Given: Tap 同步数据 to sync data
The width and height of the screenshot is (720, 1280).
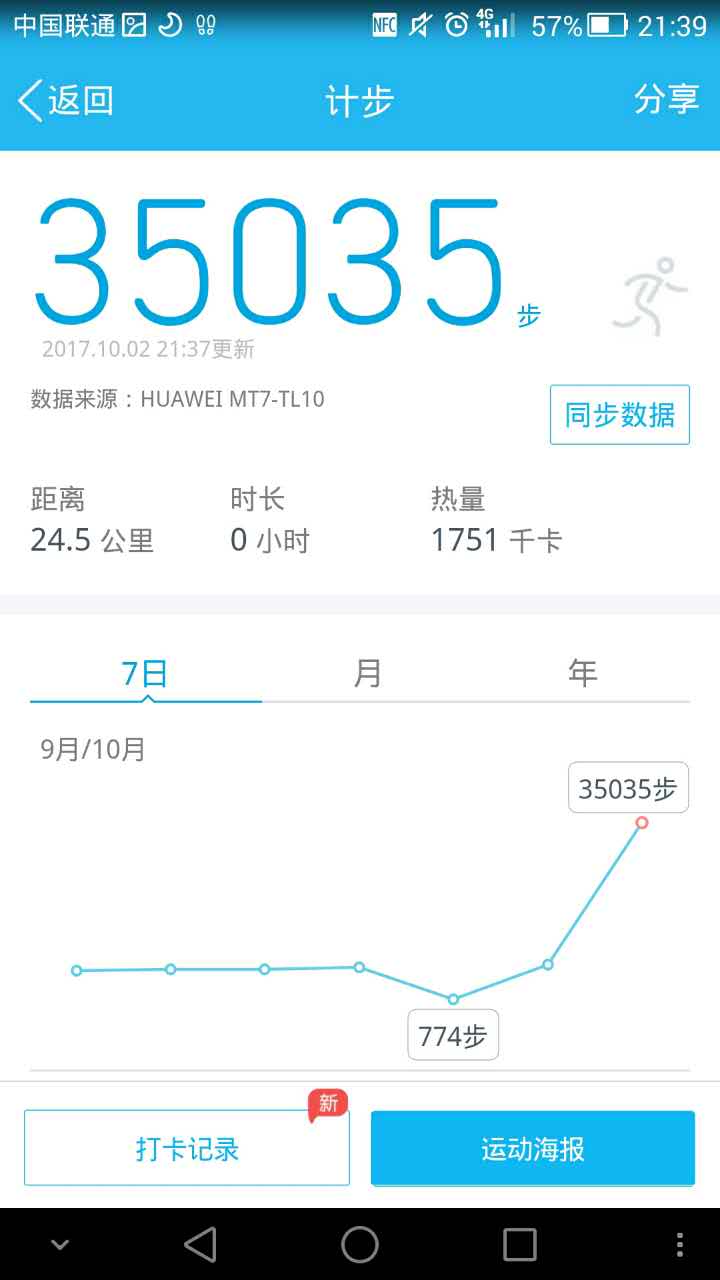Looking at the screenshot, I should tap(620, 414).
